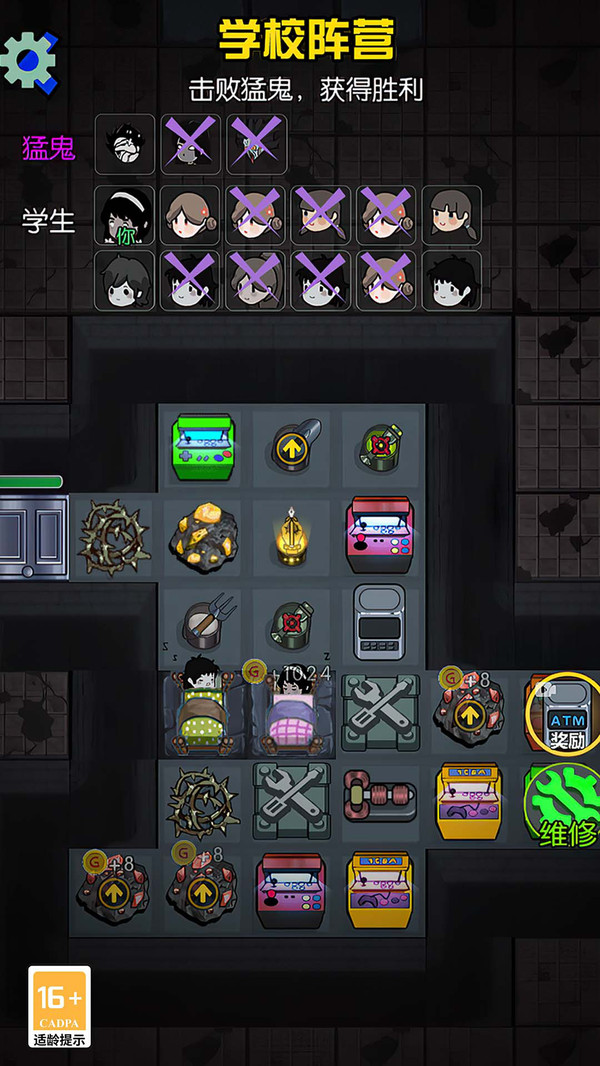Image resolution: width=600 pixels, height=1066 pixels.
Task: Select the green arcade machine
Action: 202,446
